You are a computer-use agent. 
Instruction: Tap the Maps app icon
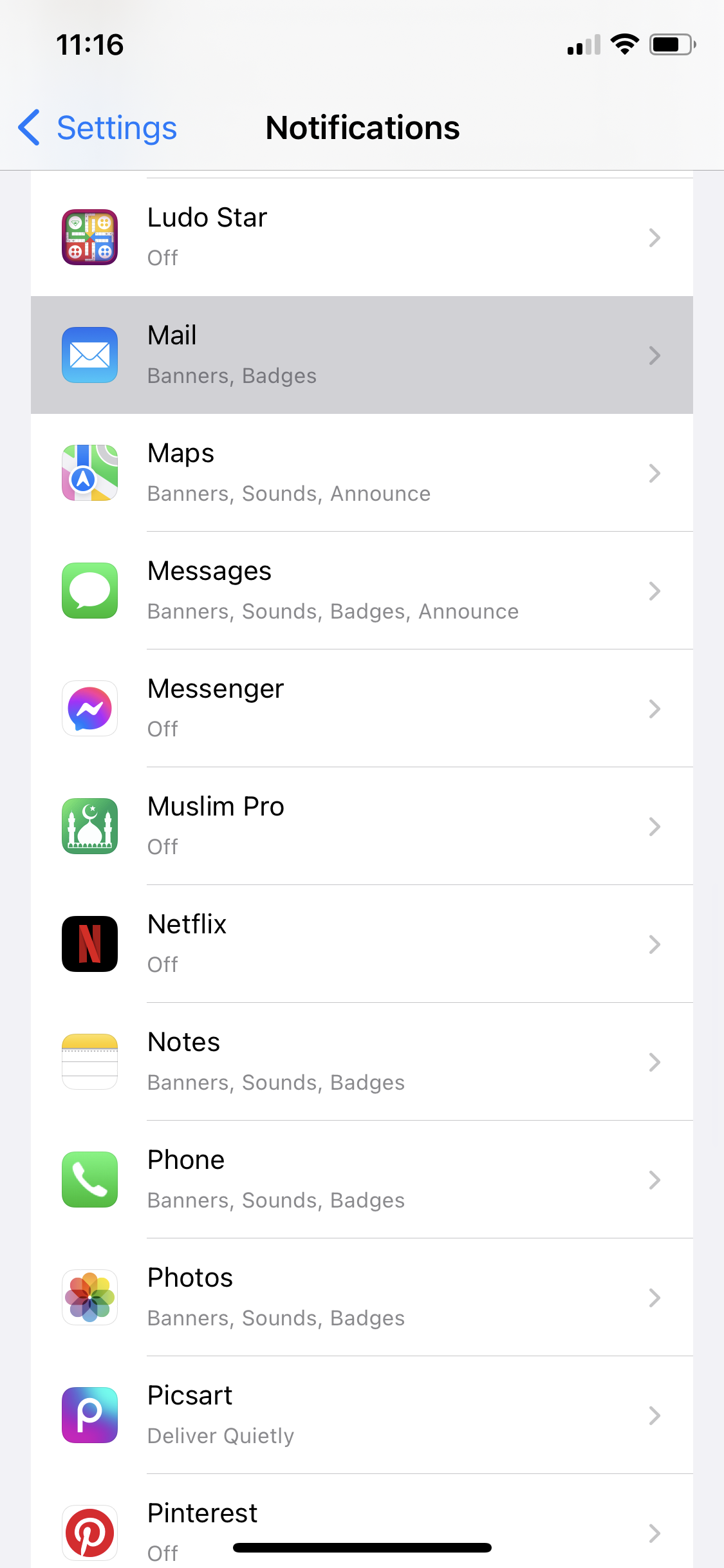(89, 472)
